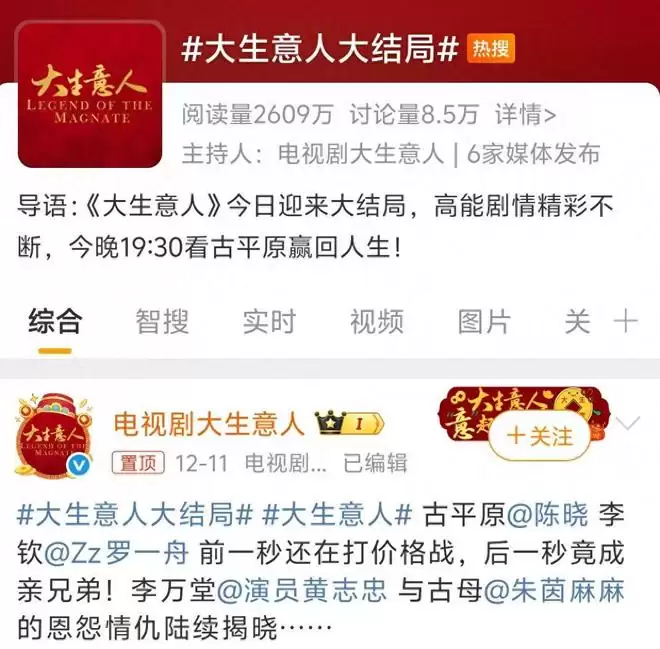Select the 综合 tab
The height and width of the screenshot is (649, 660).
coord(54,321)
